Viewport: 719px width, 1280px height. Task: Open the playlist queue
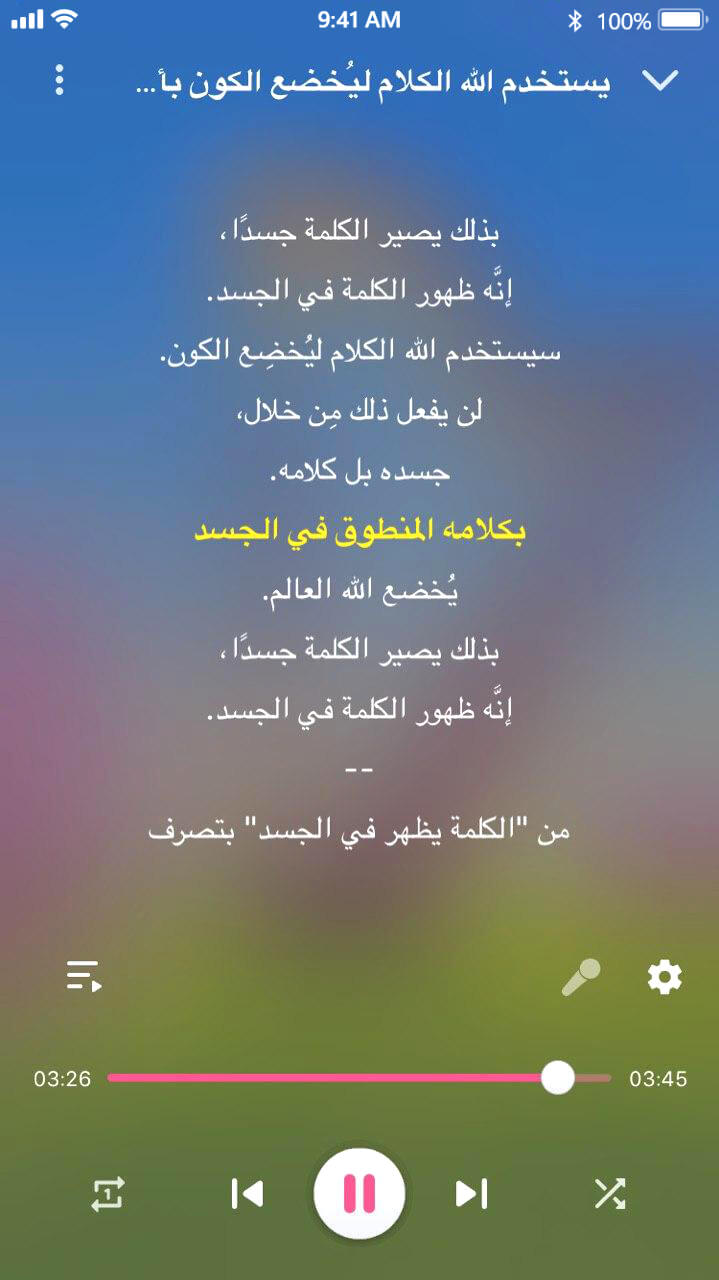tap(84, 975)
